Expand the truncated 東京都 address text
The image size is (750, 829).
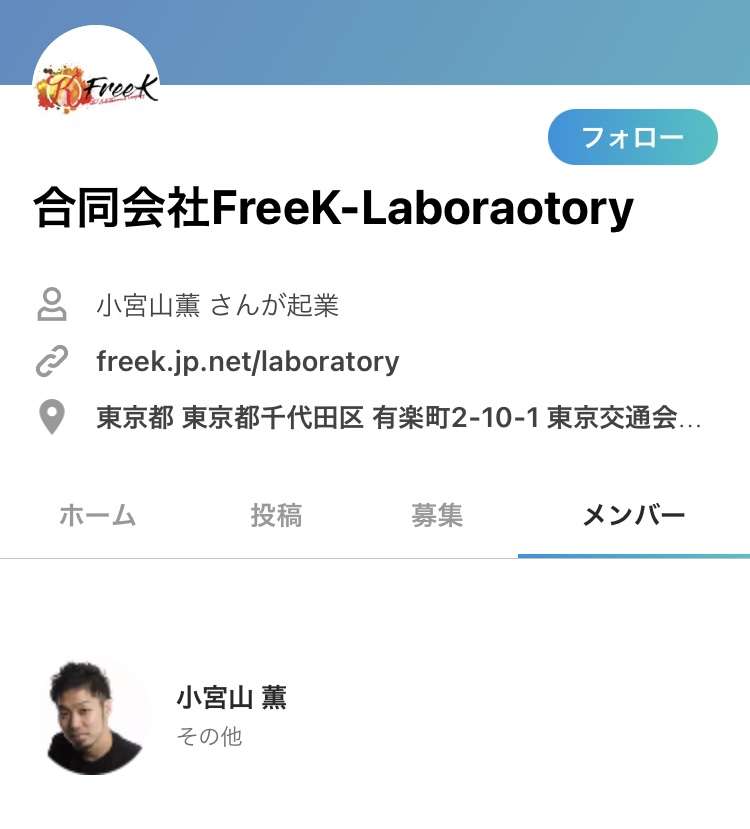tap(400, 419)
